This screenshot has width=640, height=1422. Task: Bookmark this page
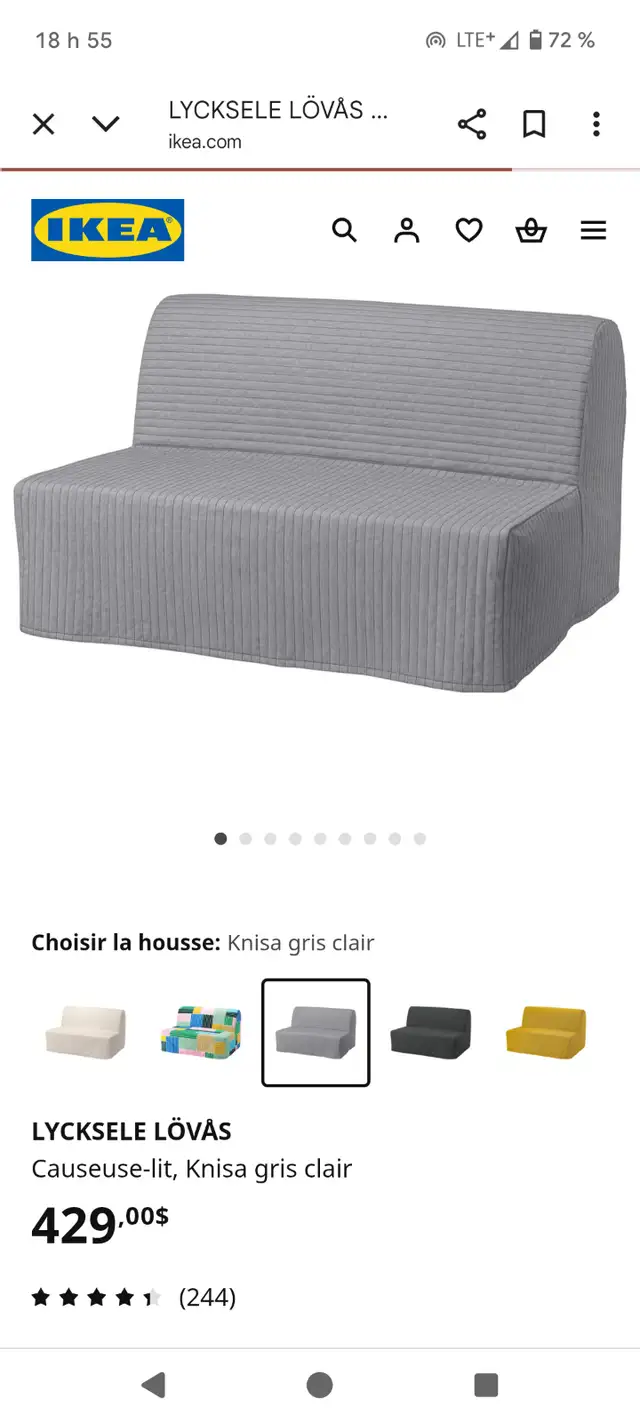pos(534,124)
